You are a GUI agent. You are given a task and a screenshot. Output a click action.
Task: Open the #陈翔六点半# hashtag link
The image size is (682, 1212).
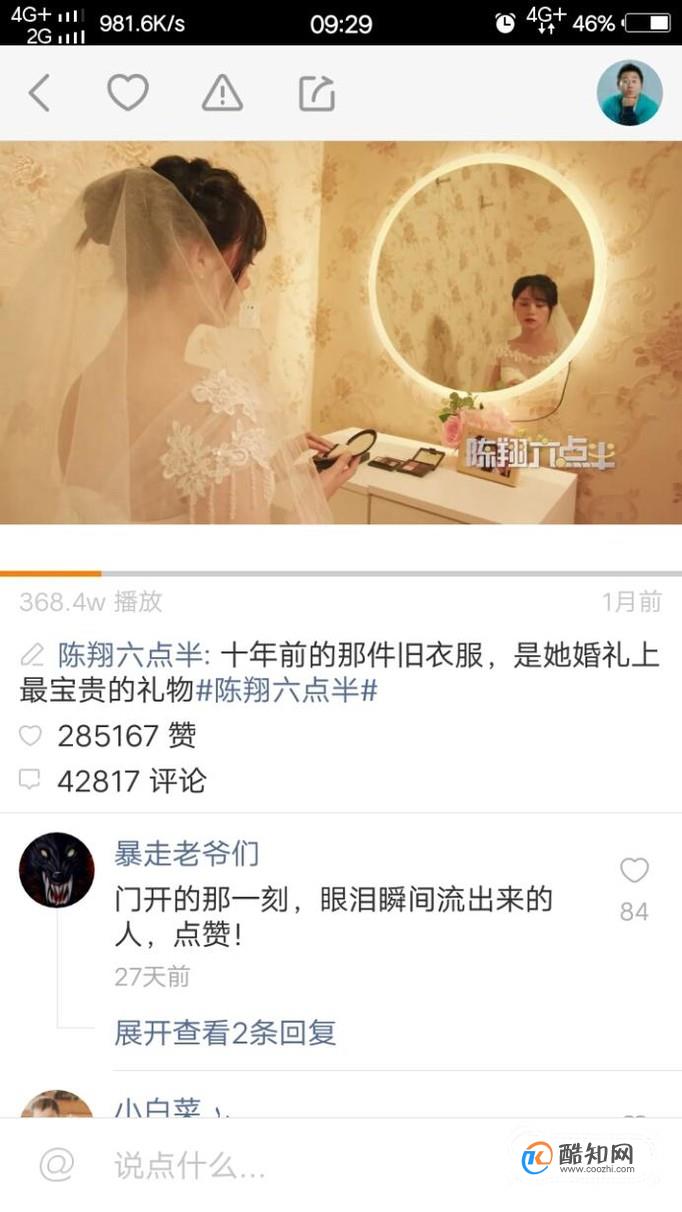click(x=285, y=690)
